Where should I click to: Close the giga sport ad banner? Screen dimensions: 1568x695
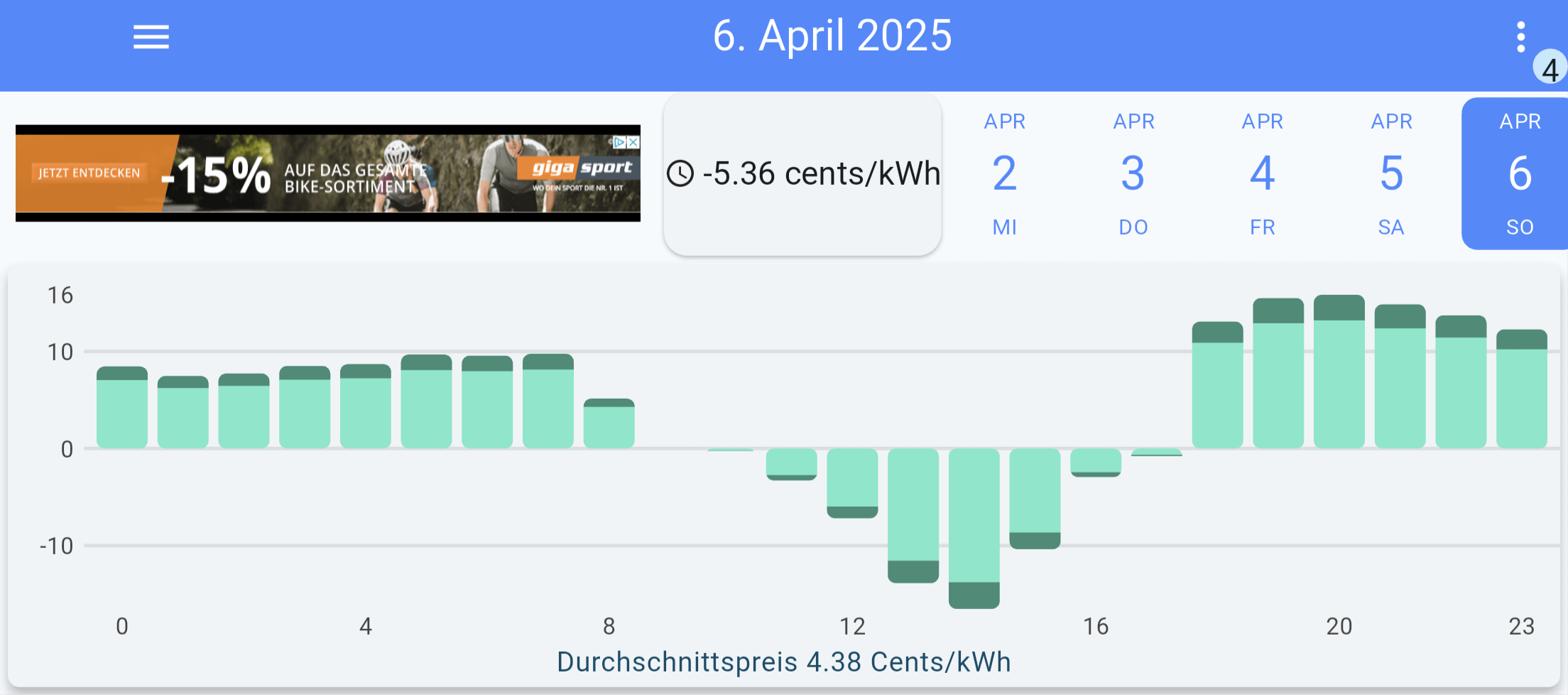pyautogui.click(x=633, y=142)
